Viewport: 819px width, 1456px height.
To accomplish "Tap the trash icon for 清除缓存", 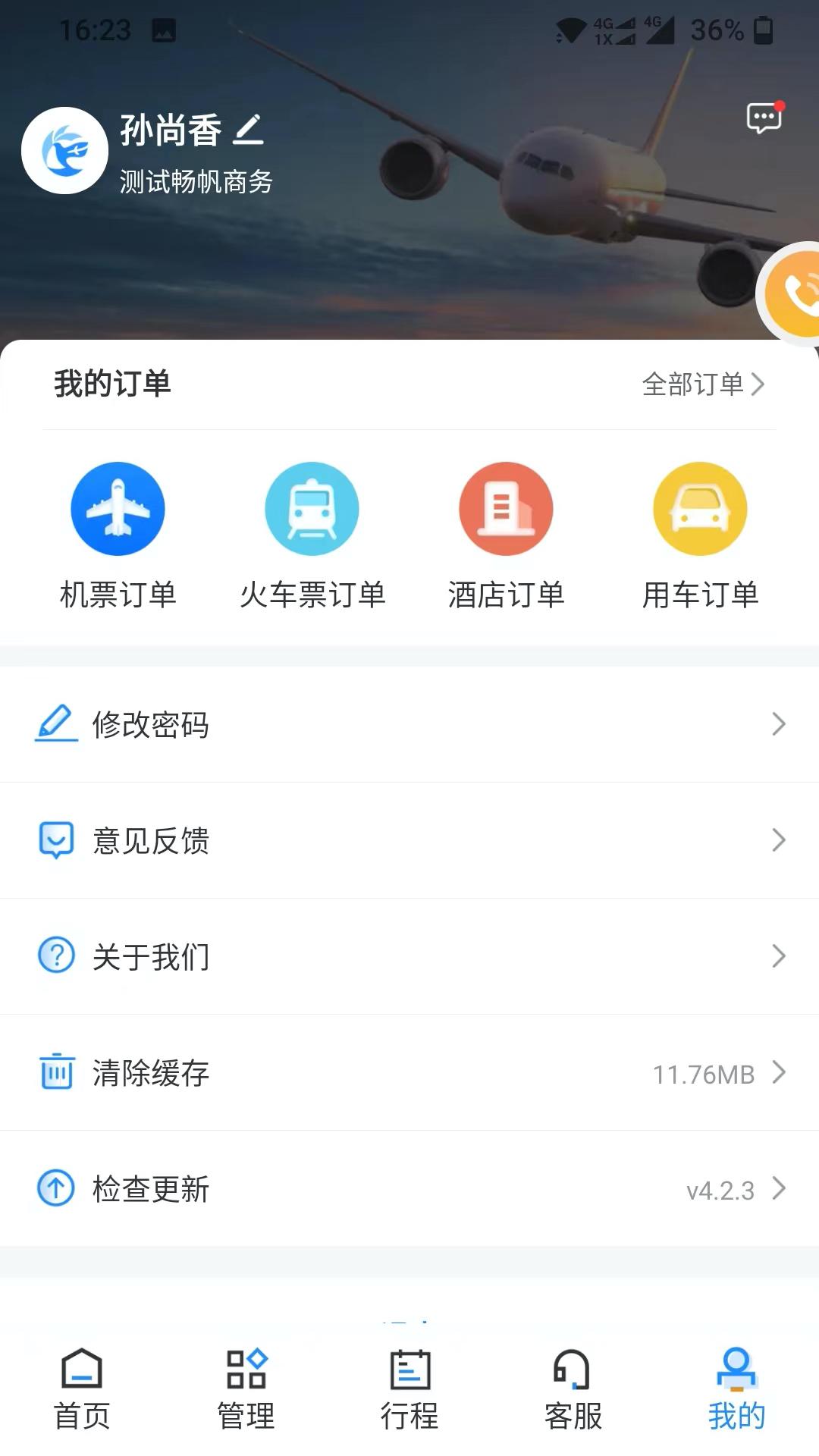I will tap(55, 1073).
